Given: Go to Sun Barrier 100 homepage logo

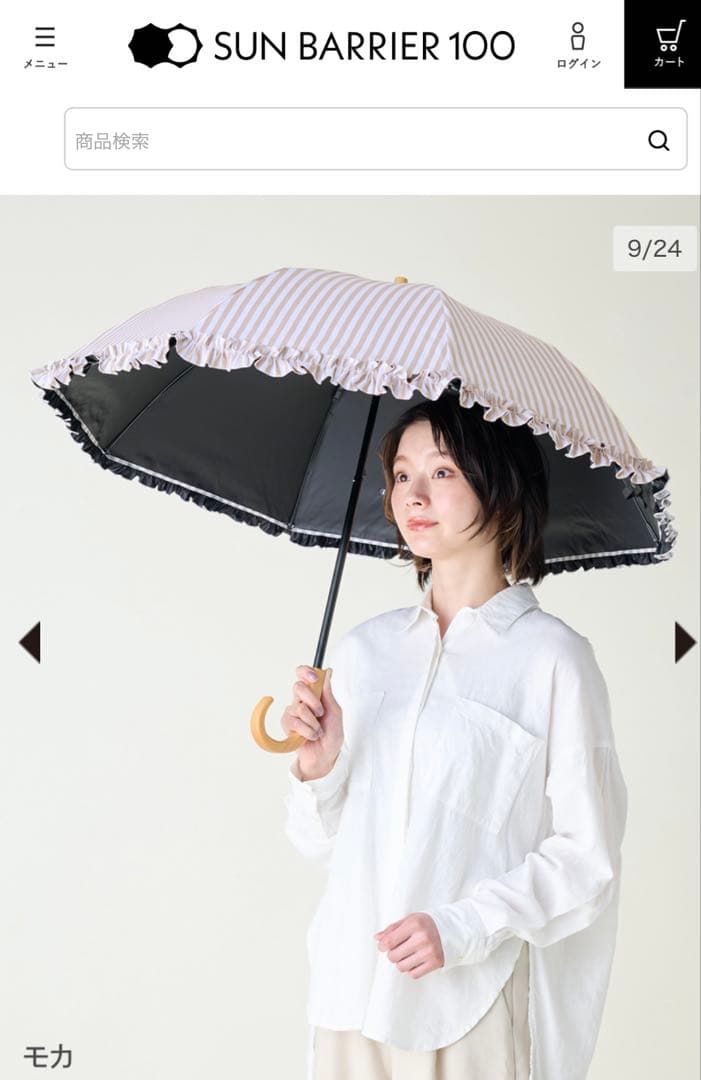Looking at the screenshot, I should click(322, 45).
